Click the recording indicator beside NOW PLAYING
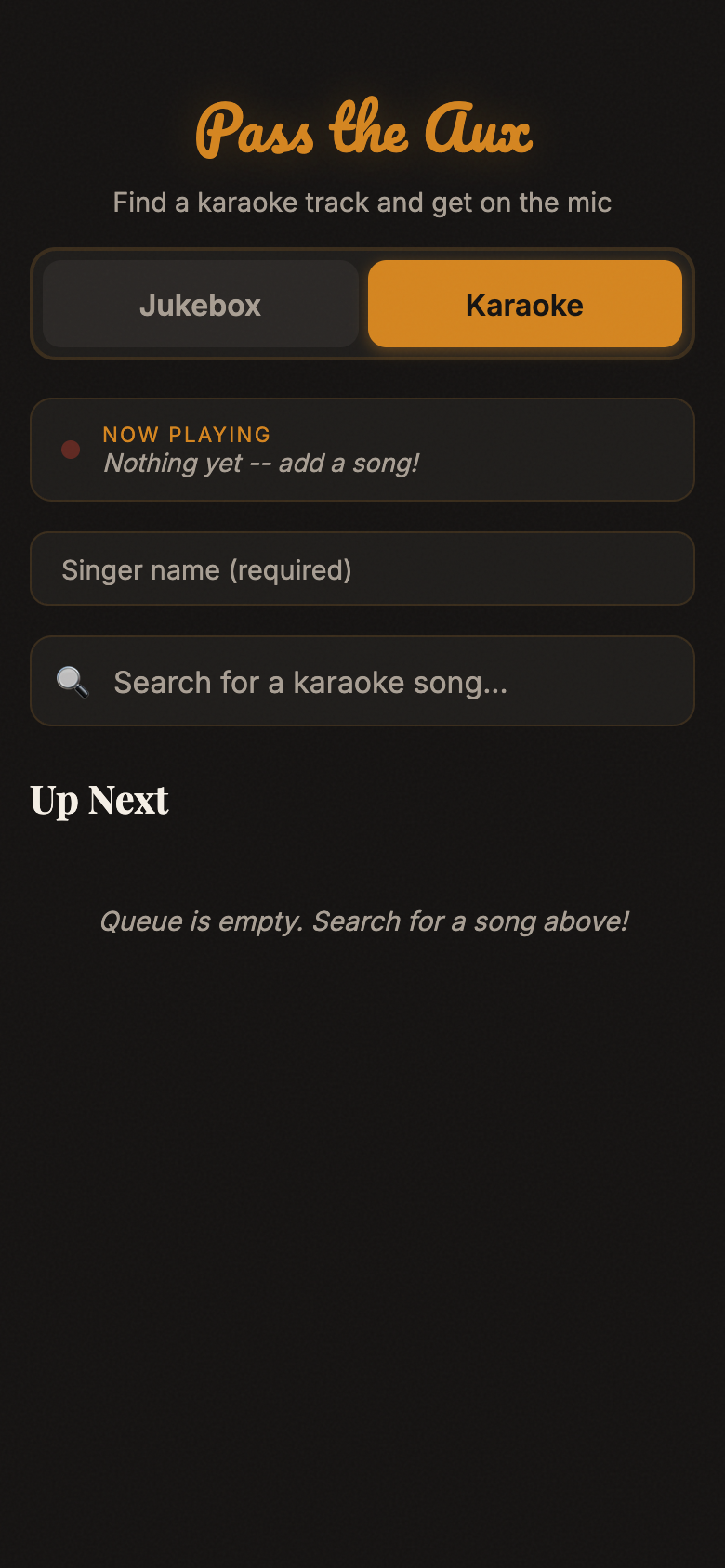This screenshot has height=1568, width=725. pos(70,450)
